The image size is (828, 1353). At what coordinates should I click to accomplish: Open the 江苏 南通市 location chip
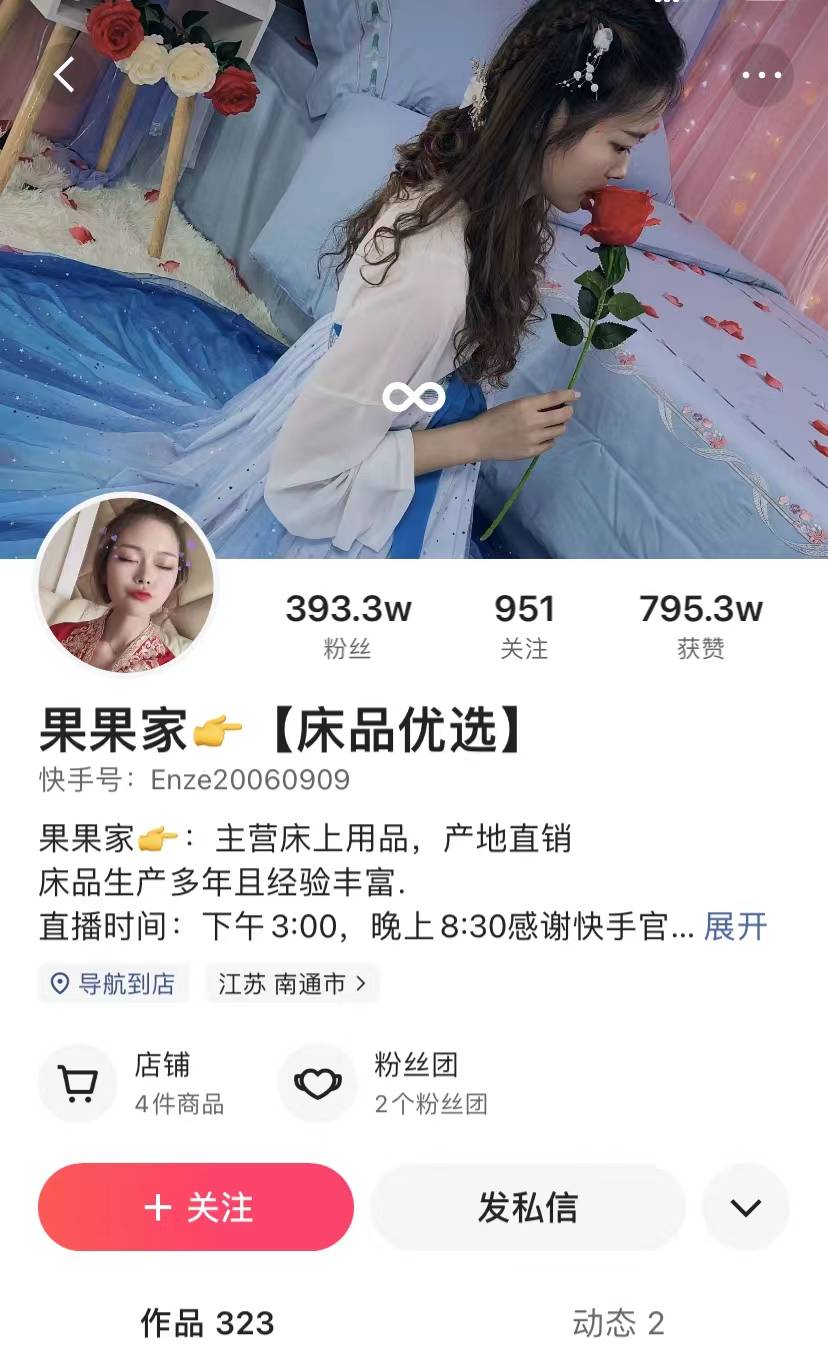[292, 984]
